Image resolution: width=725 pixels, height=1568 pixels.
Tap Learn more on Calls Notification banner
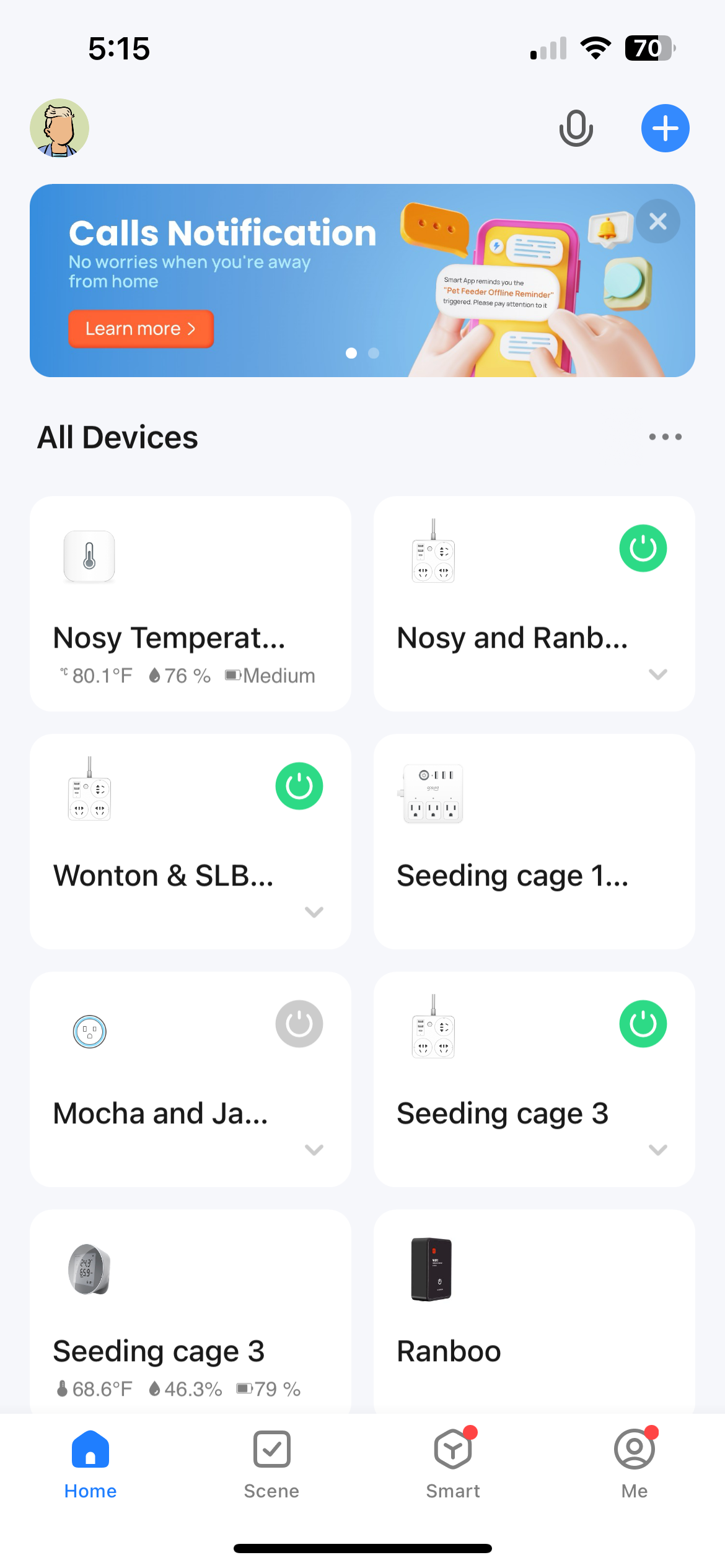(x=141, y=329)
